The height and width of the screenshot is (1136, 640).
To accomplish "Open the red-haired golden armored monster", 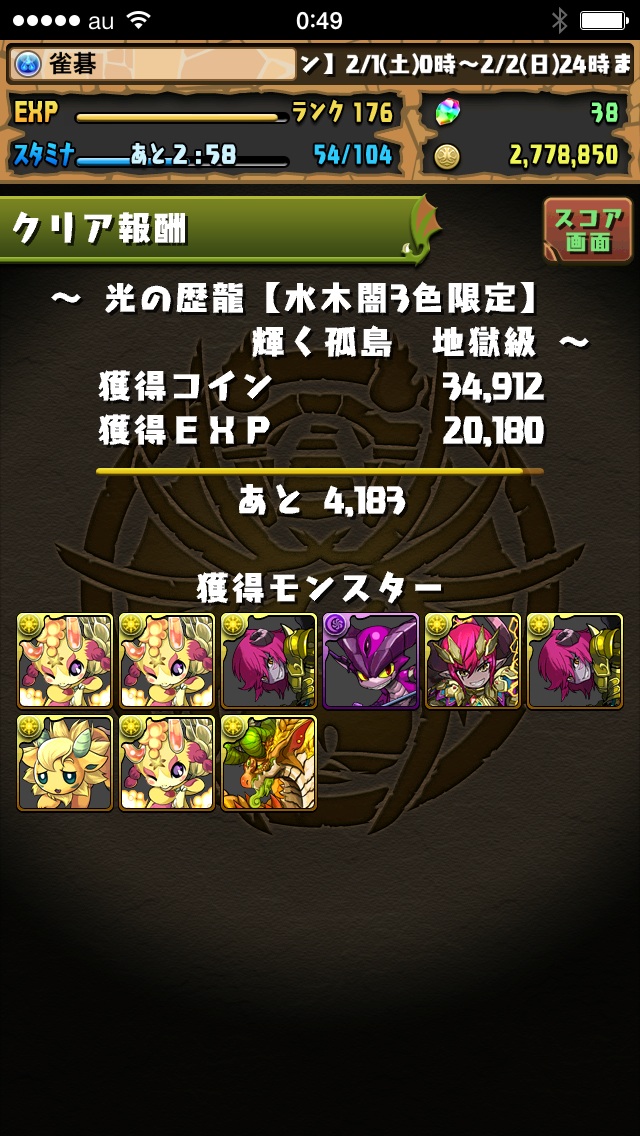I will pos(473,661).
